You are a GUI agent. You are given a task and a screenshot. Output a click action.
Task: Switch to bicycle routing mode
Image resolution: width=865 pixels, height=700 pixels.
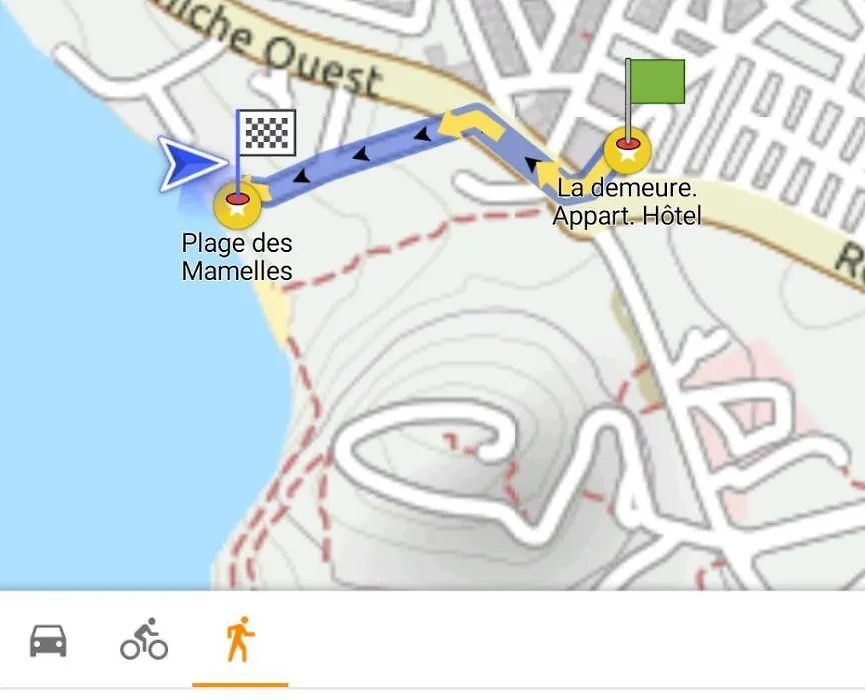point(144,640)
